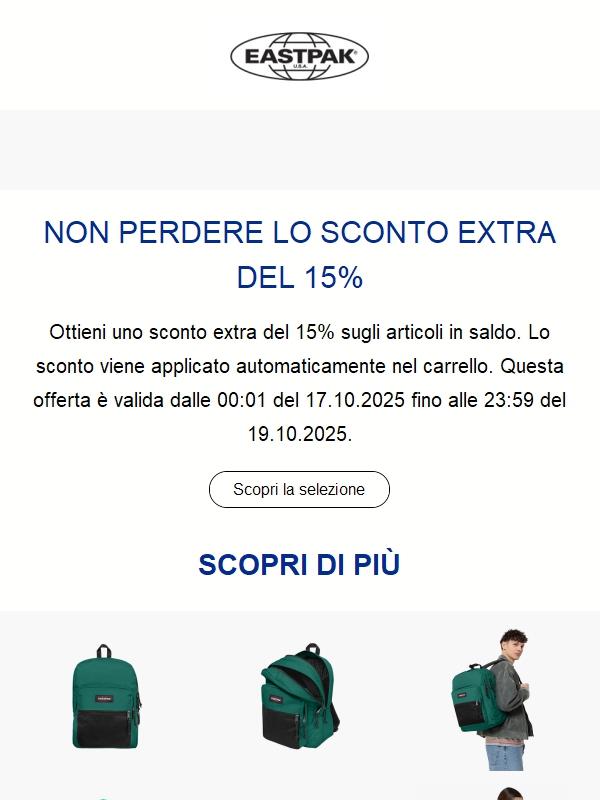
Task: Open the image of model wearing backpack
Action: pos(492,698)
